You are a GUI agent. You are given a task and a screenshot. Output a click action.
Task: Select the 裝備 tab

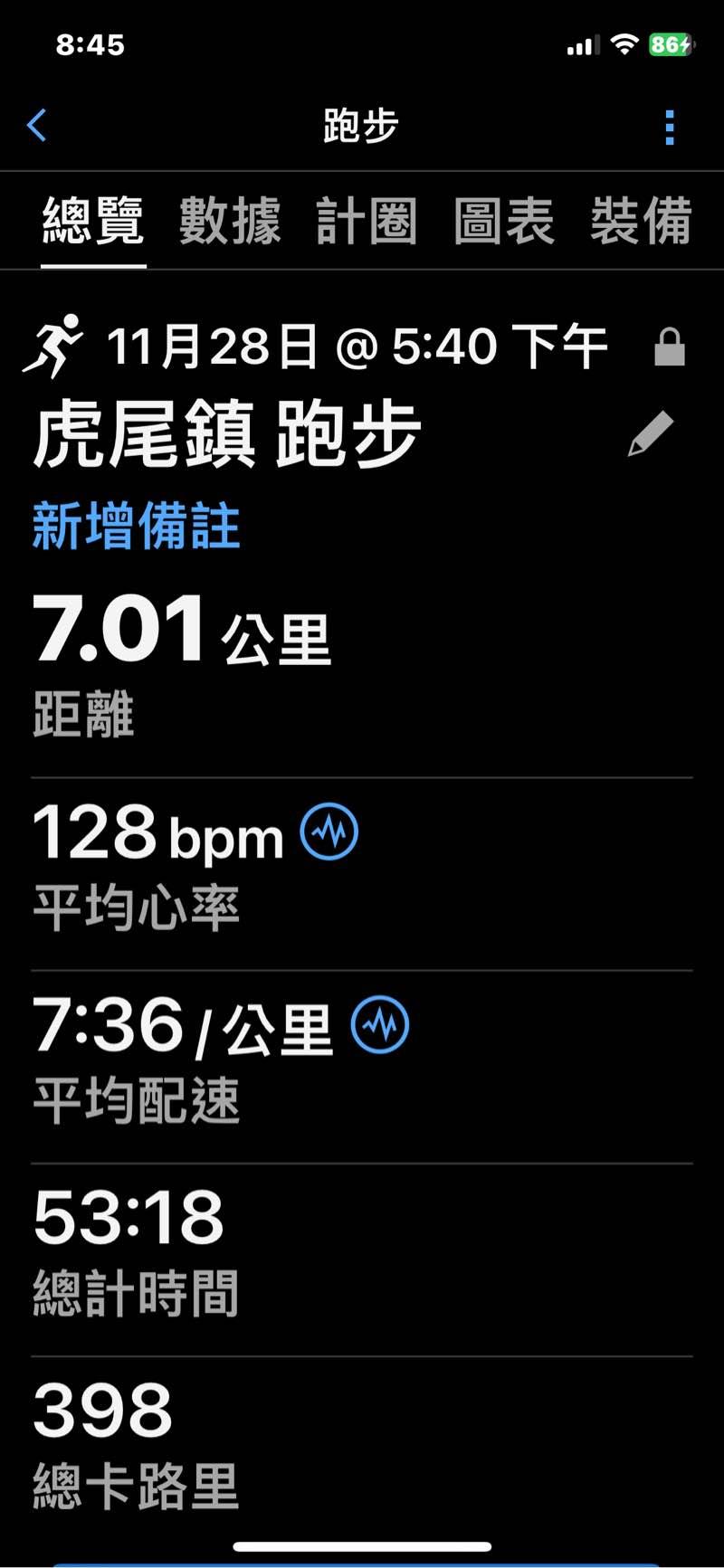tap(641, 222)
